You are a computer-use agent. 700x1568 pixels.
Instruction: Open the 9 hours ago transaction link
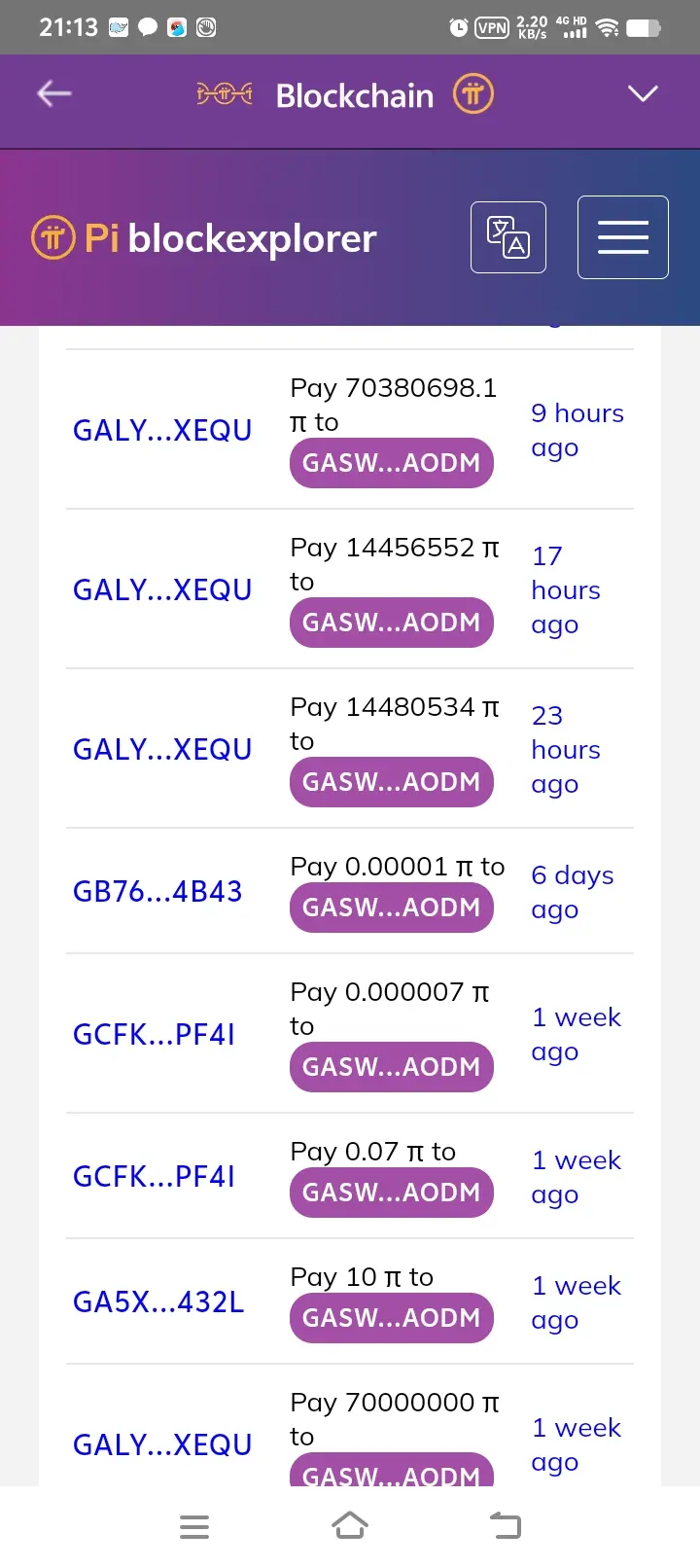pos(577,430)
